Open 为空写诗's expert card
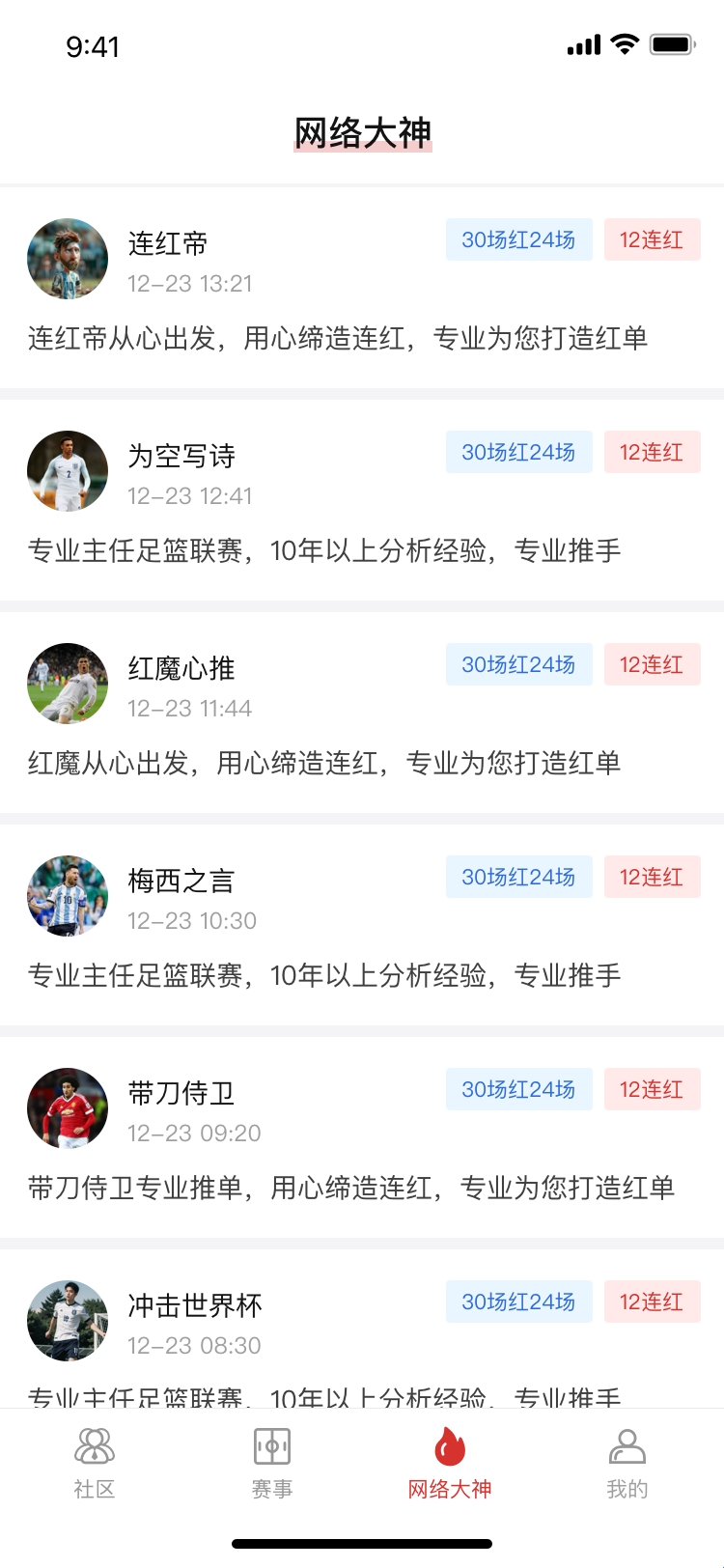This screenshot has height=1568, width=724. pyautogui.click(x=362, y=500)
